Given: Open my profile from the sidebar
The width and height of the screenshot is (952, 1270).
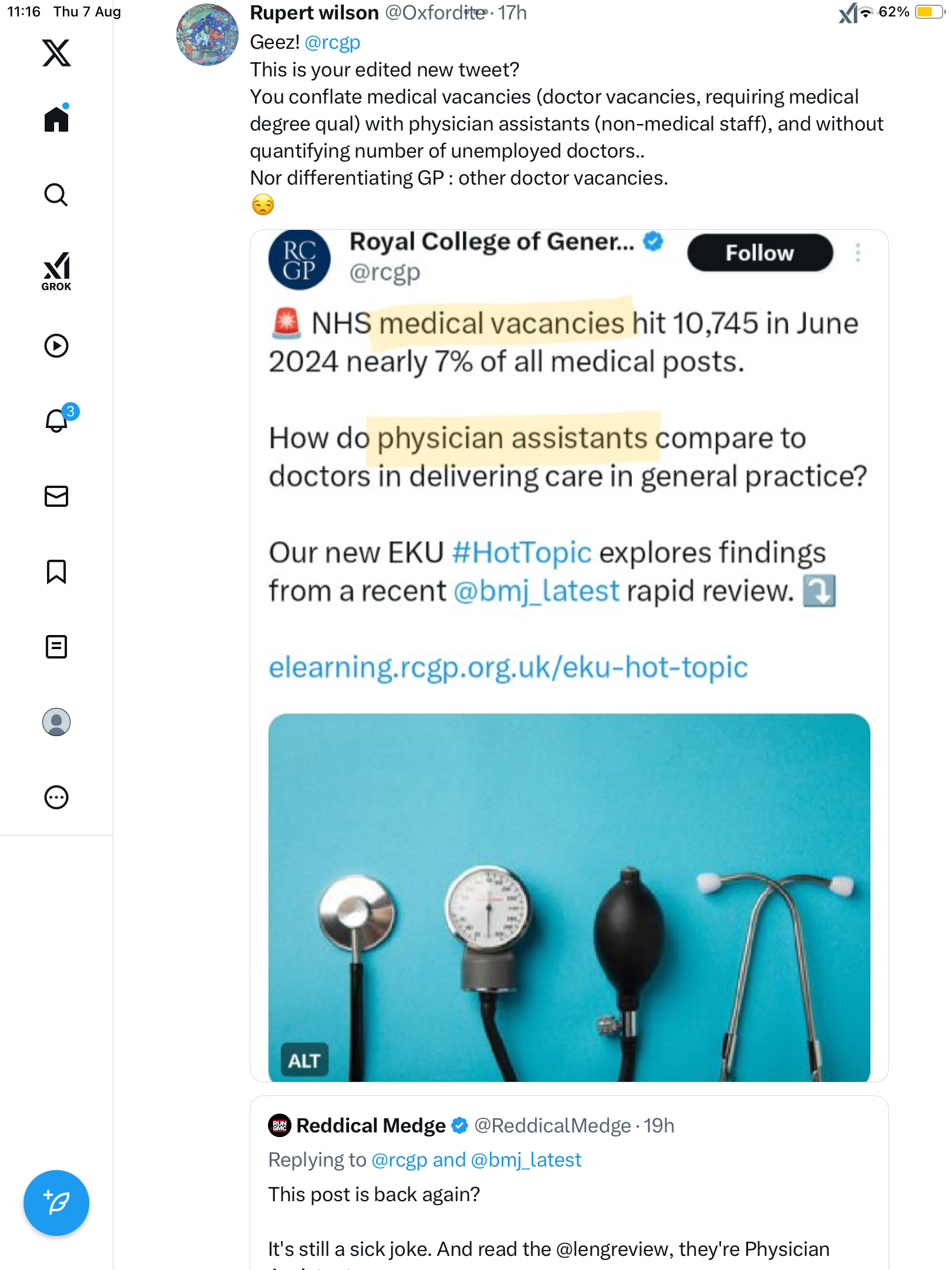Looking at the screenshot, I should [x=56, y=722].
